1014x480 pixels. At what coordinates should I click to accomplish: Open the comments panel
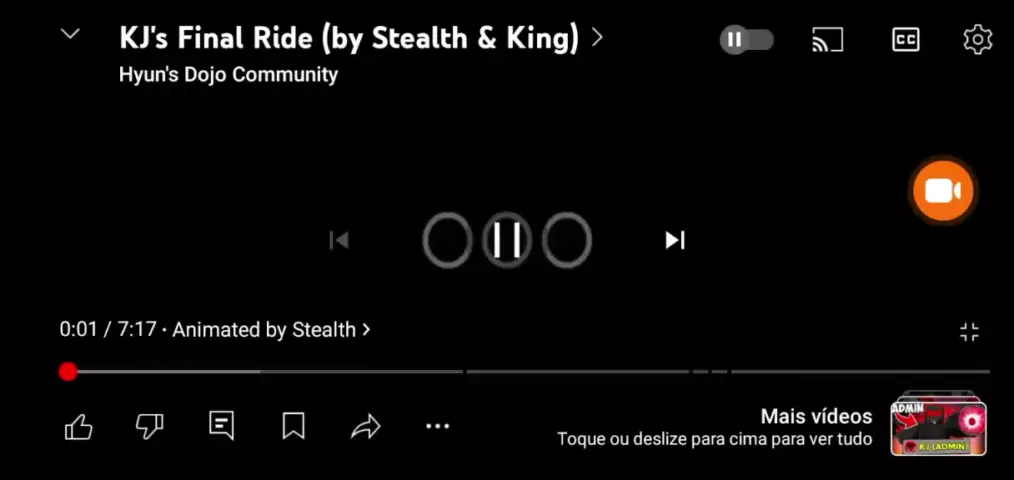click(221, 426)
